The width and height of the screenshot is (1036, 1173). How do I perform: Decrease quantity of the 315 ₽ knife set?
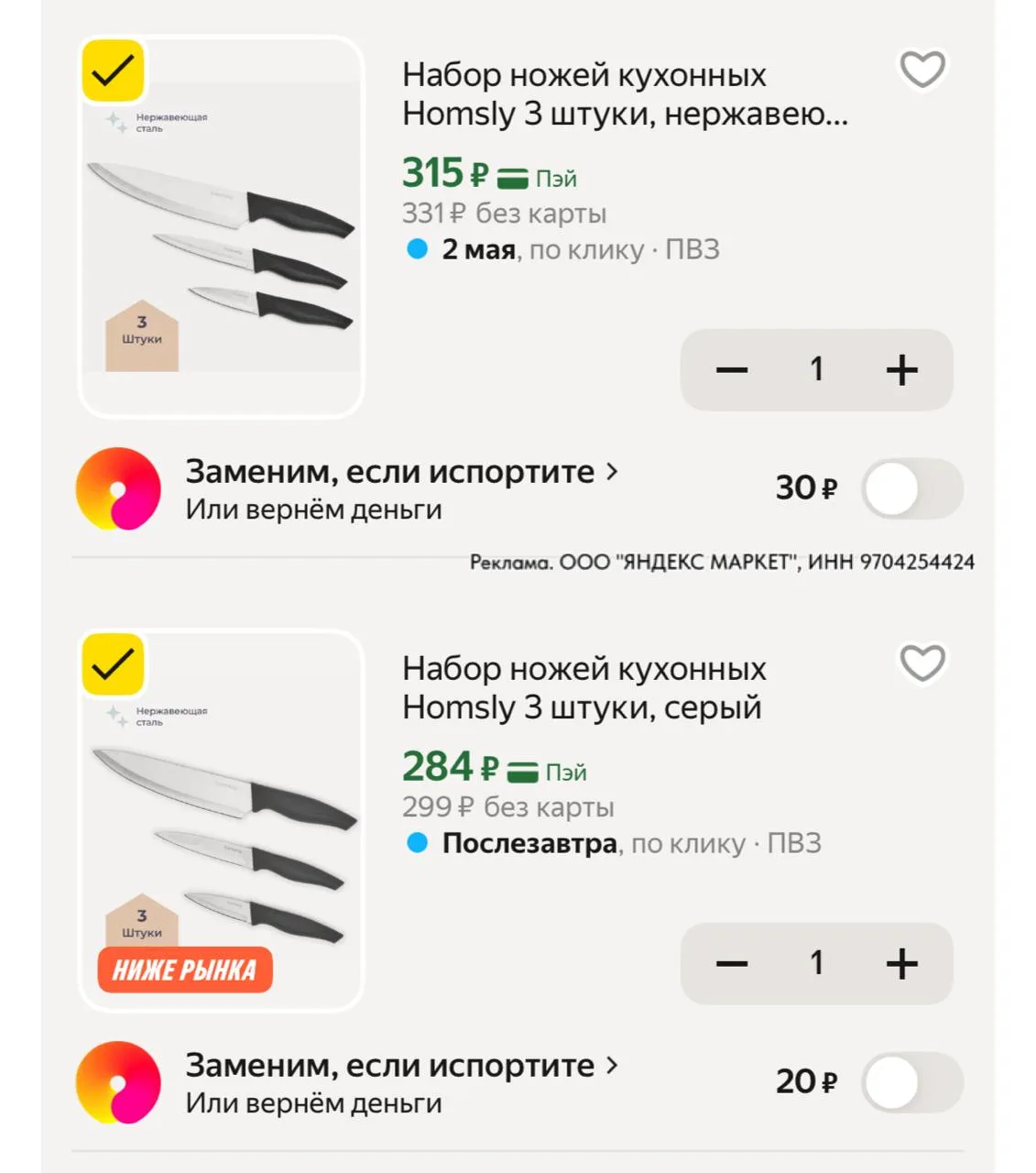tap(732, 370)
